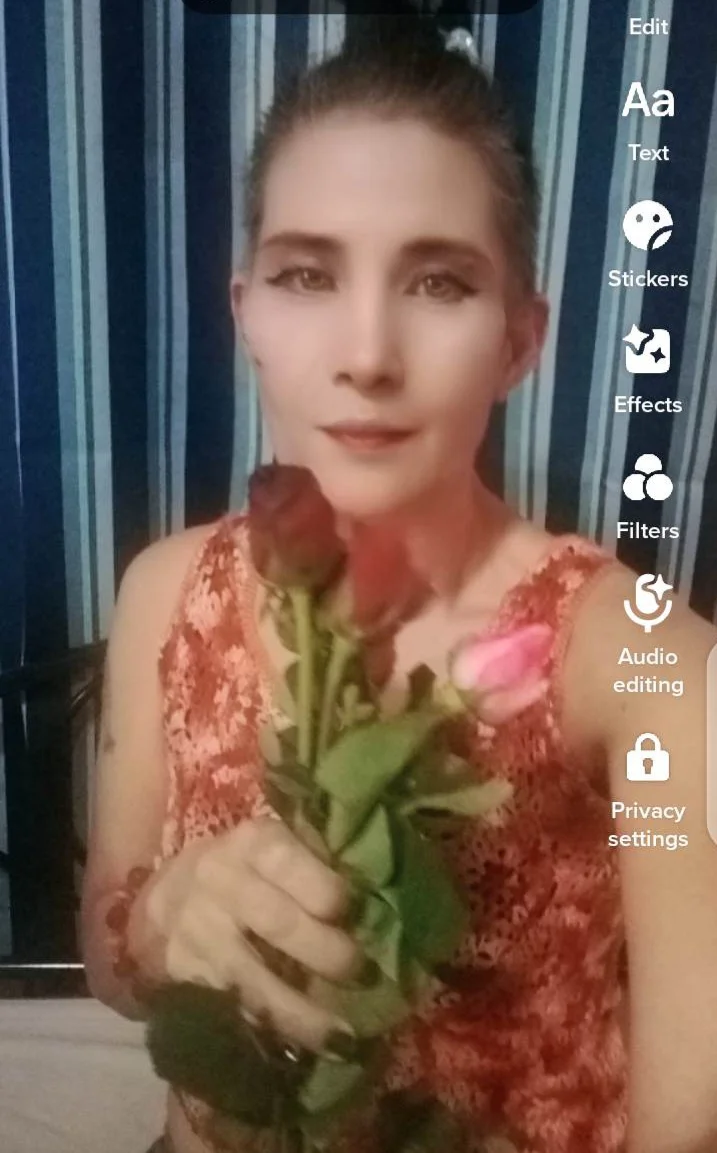Open the Effects menu

click(648, 369)
